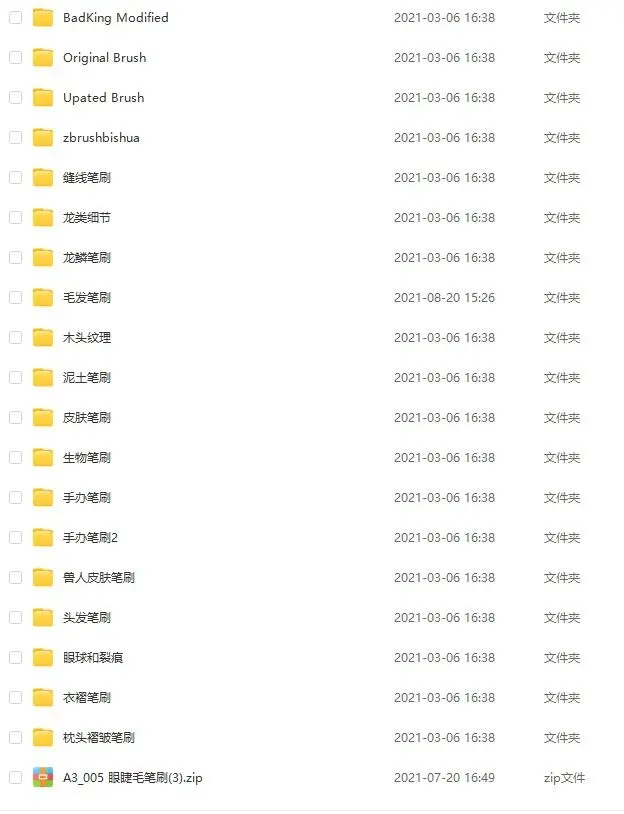This screenshot has height=814, width=624.
Task: Select the 皮肤笔刷 checkbox
Action: click(15, 418)
